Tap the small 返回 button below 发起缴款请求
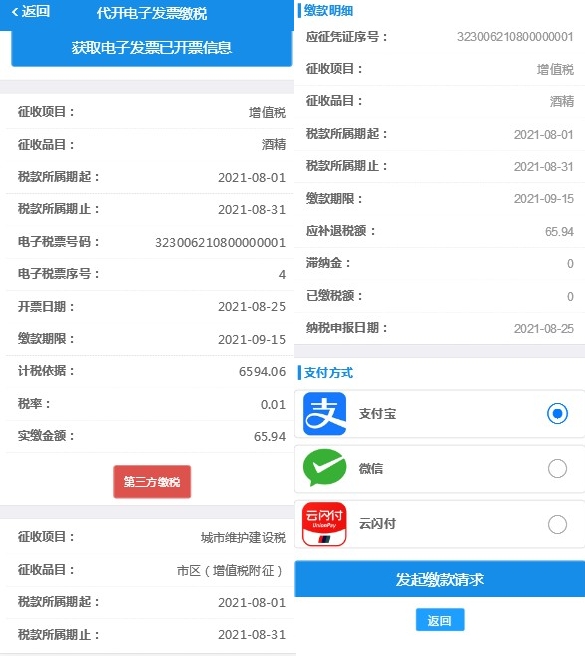Image resolution: width=585 pixels, height=658 pixels. (x=440, y=620)
